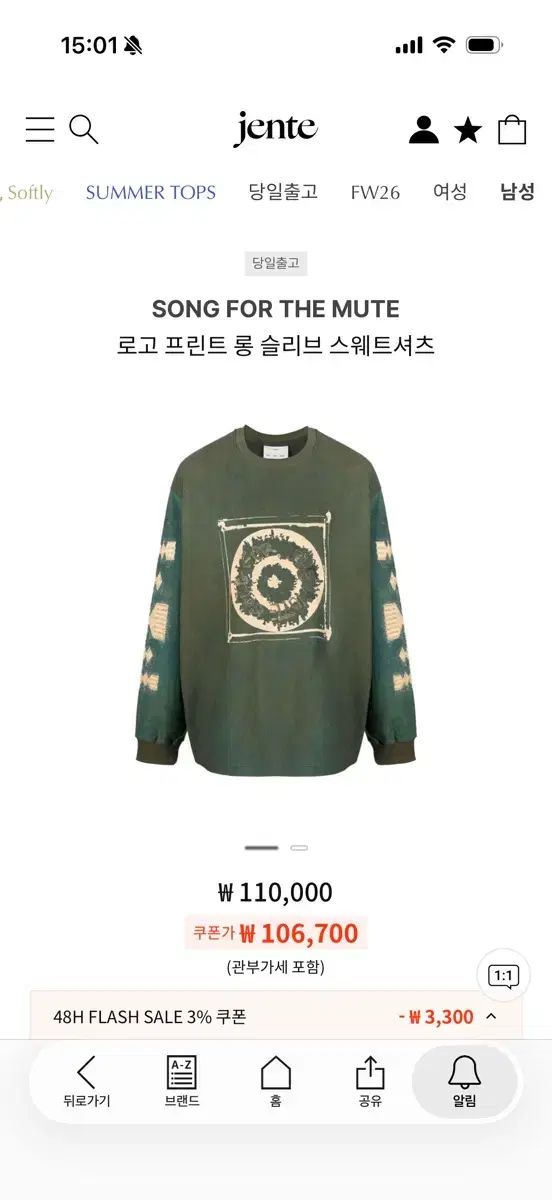Screen dimensions: 552x1200
Task: Select the 남성 tab
Action: (517, 192)
